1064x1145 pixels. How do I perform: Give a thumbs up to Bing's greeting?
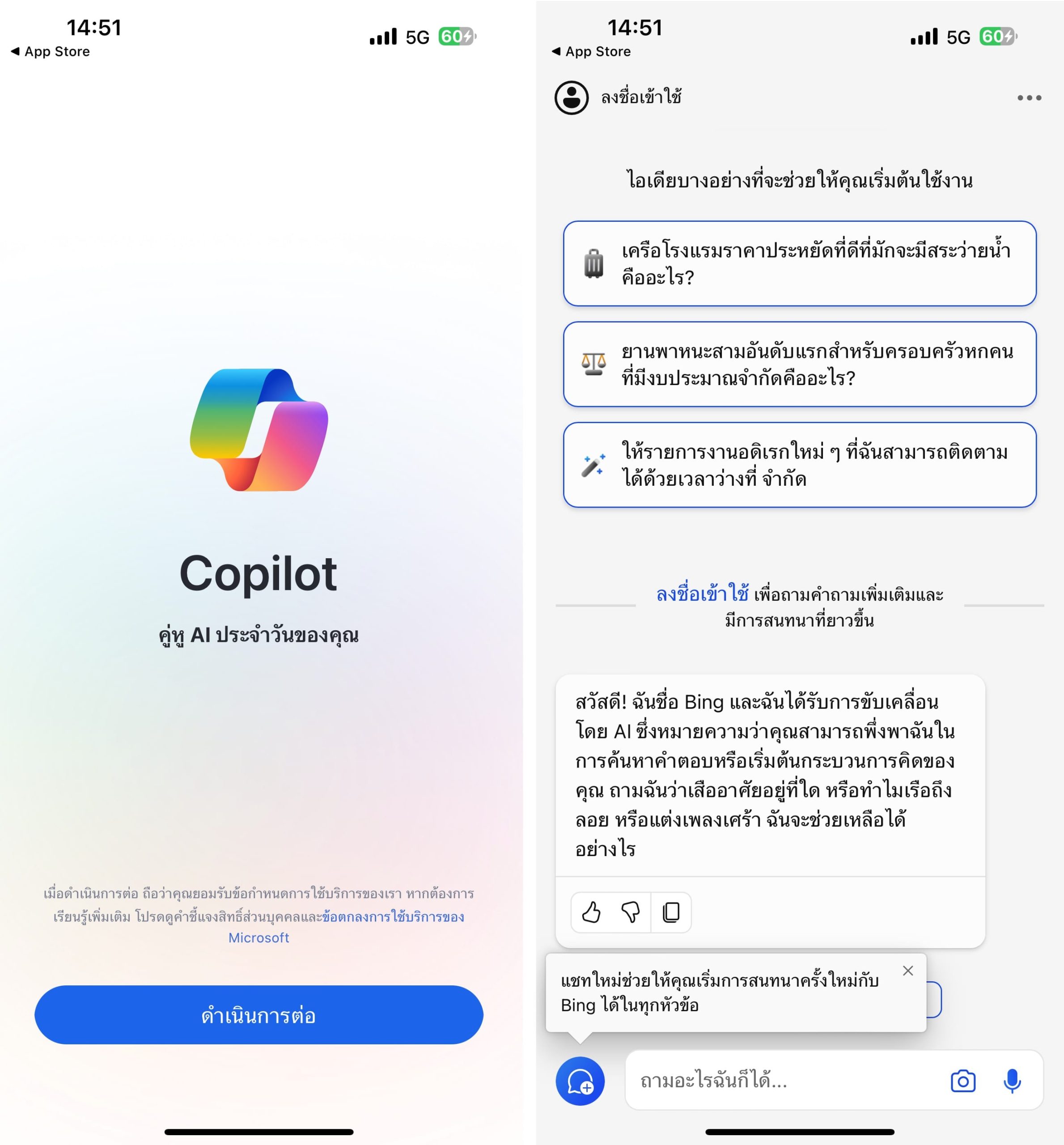click(x=591, y=912)
